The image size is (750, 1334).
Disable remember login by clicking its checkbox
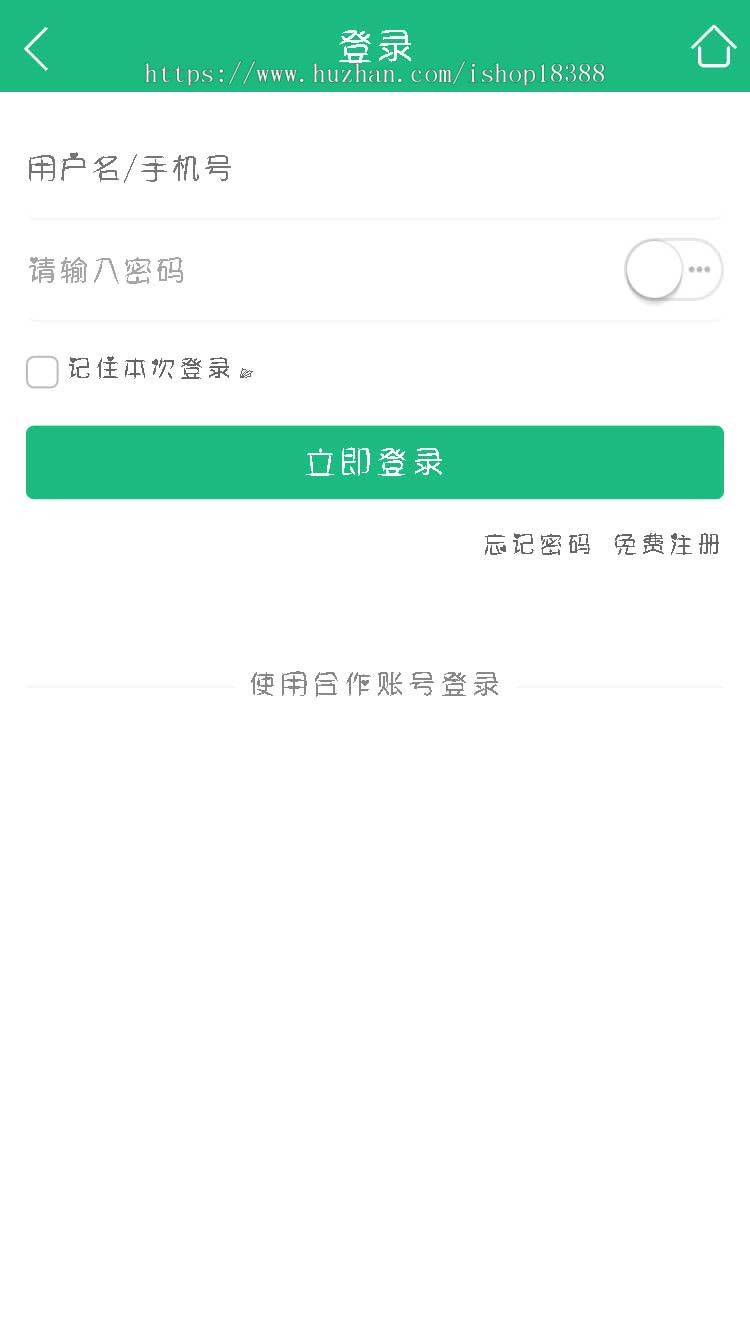(42, 371)
